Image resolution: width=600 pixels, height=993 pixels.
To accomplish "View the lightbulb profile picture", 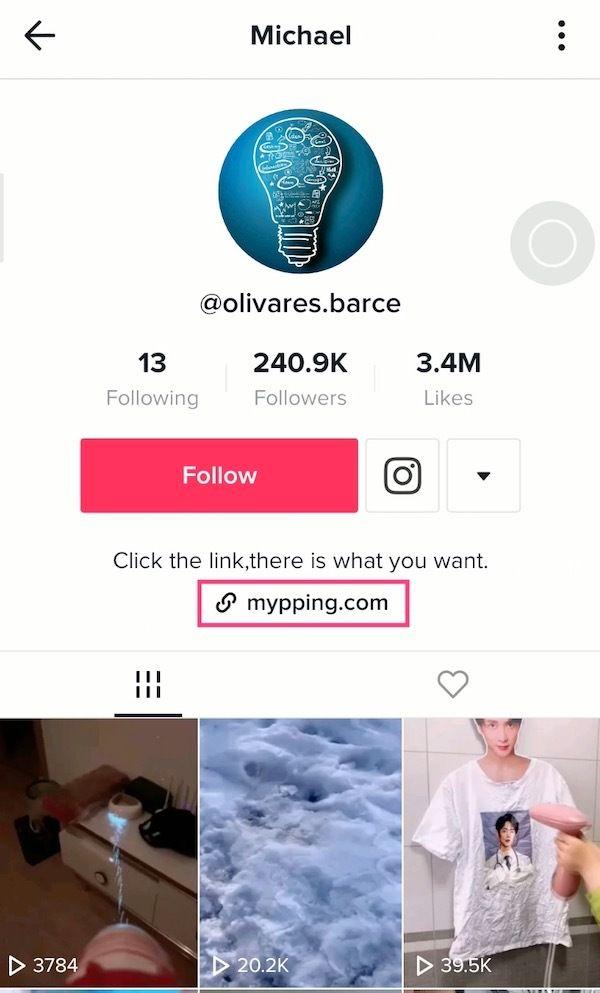I will click(300, 191).
